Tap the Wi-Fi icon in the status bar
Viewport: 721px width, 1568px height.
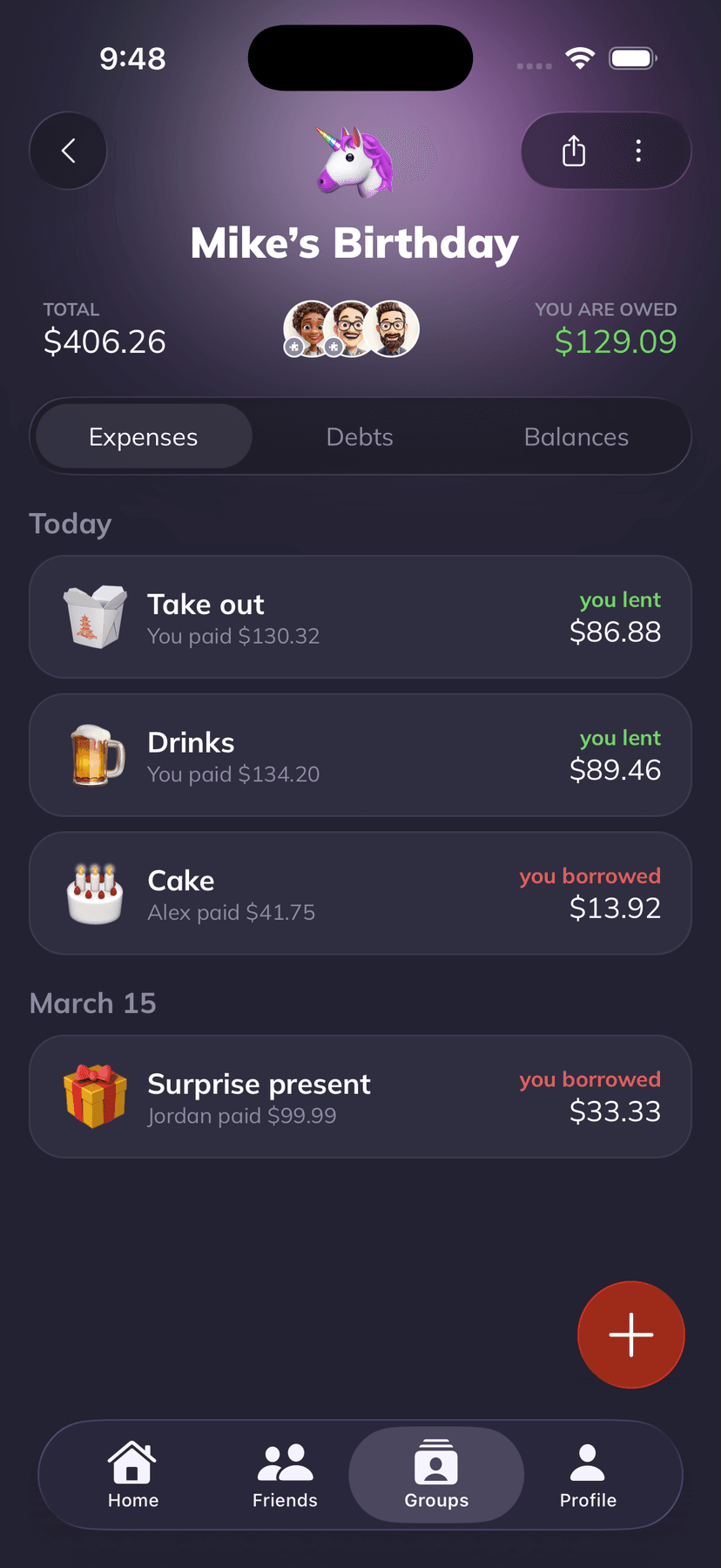point(580,57)
